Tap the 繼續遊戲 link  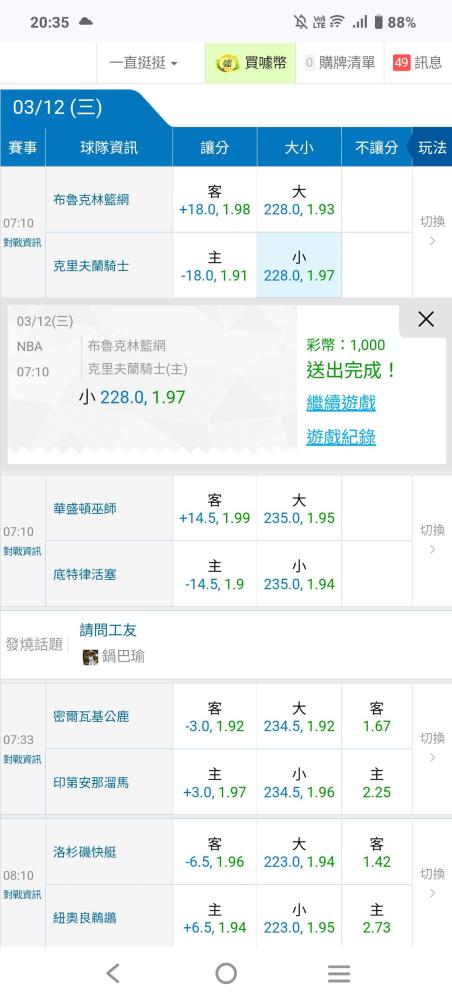[341, 403]
